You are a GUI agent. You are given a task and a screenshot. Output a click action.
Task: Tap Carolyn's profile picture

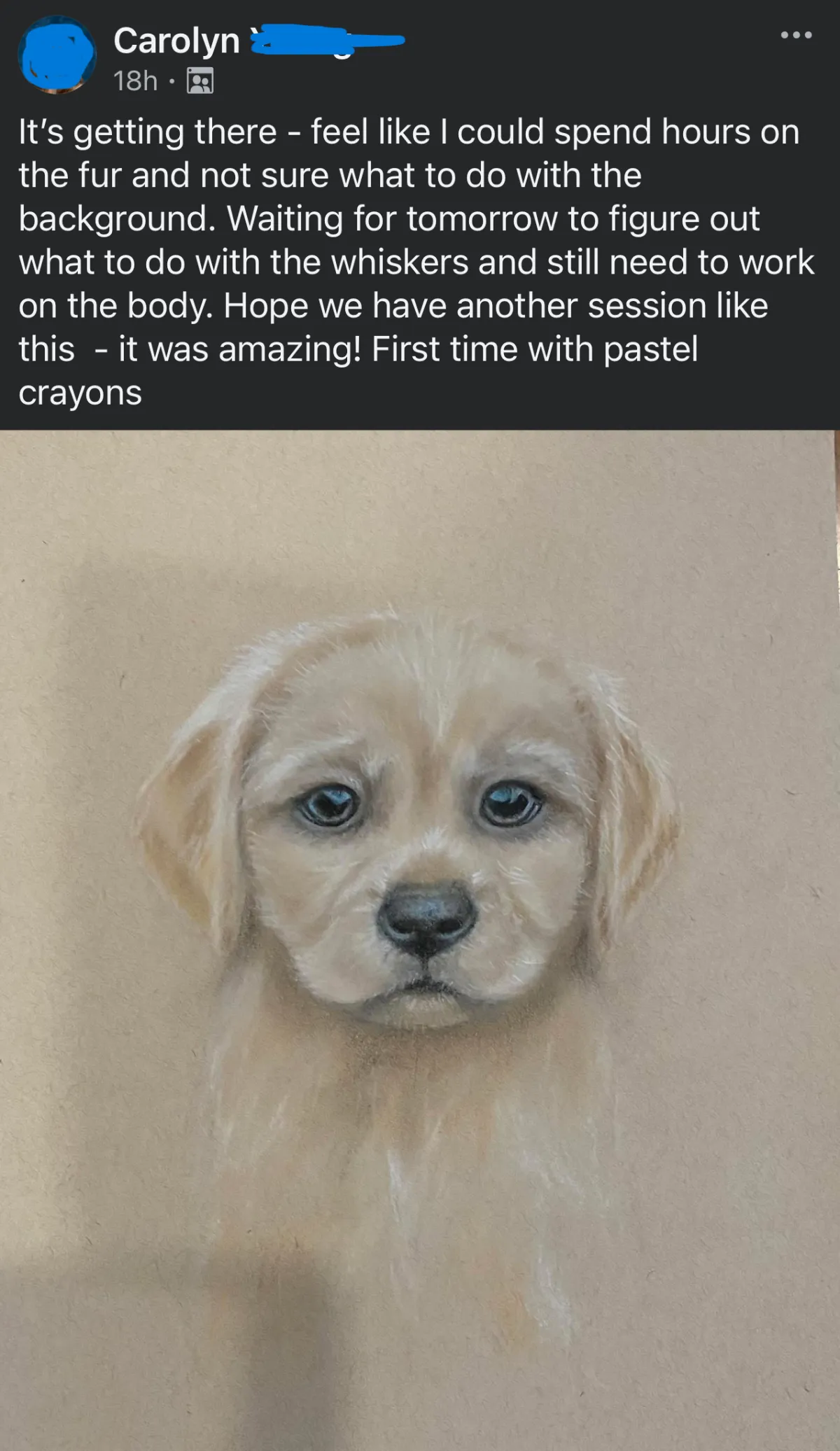pyautogui.click(x=57, y=55)
